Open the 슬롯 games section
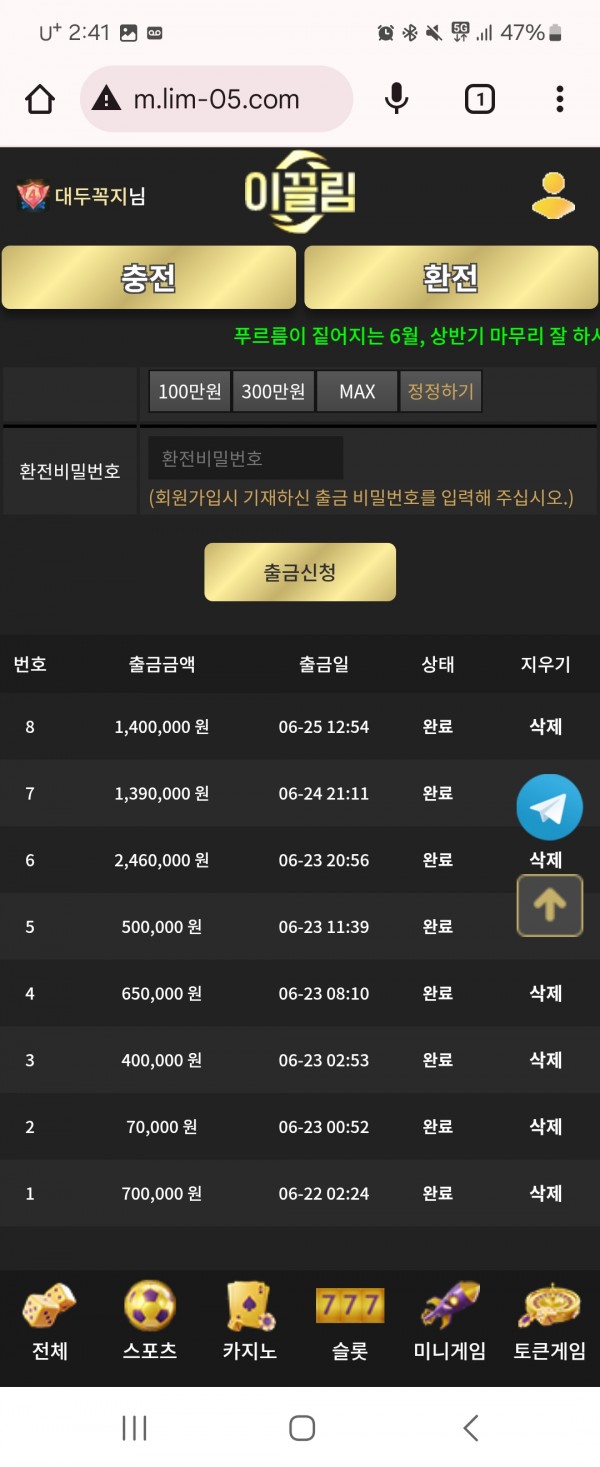 pos(350,1321)
